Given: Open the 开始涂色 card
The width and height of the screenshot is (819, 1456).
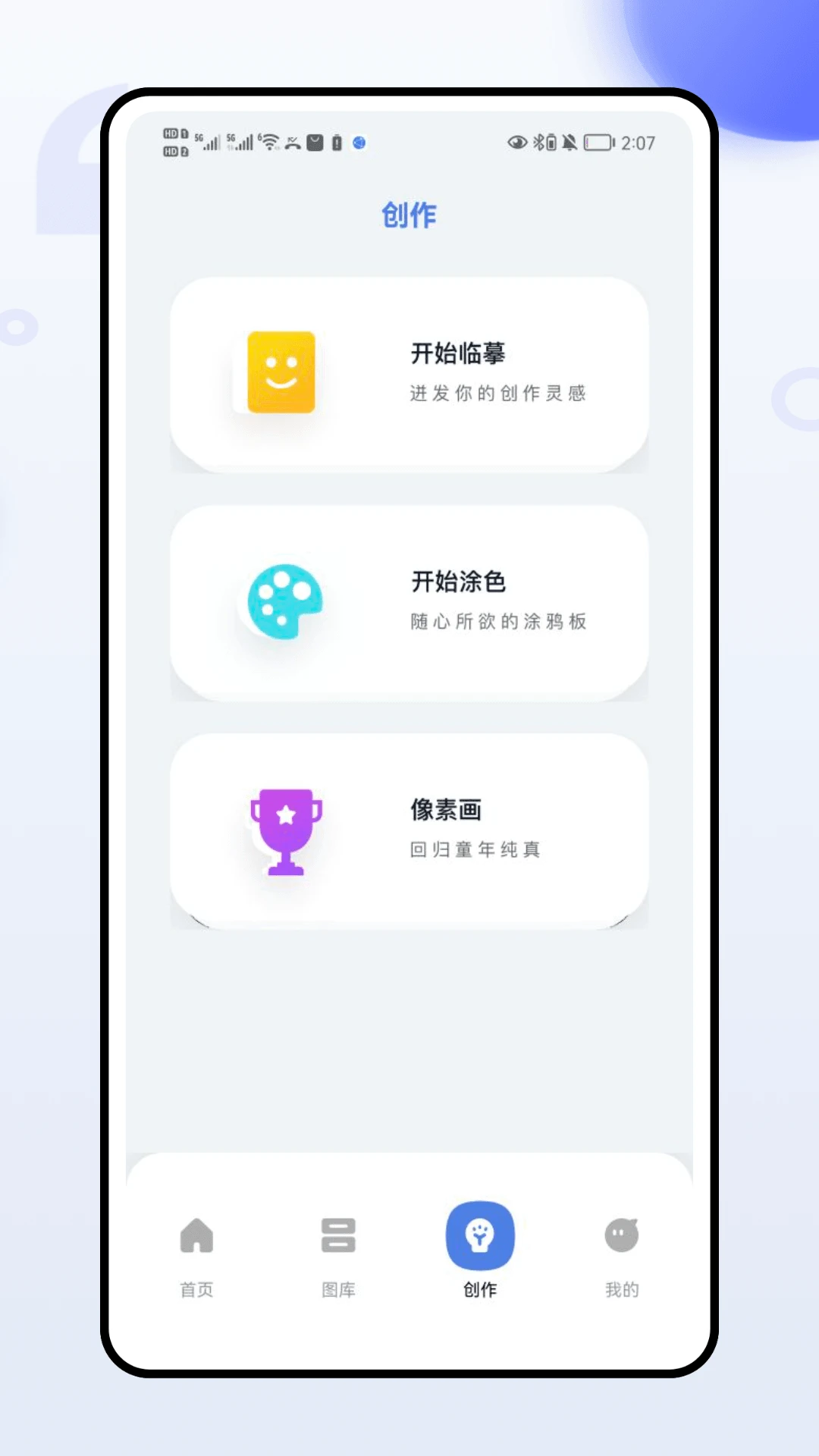Looking at the screenshot, I should pos(409,601).
